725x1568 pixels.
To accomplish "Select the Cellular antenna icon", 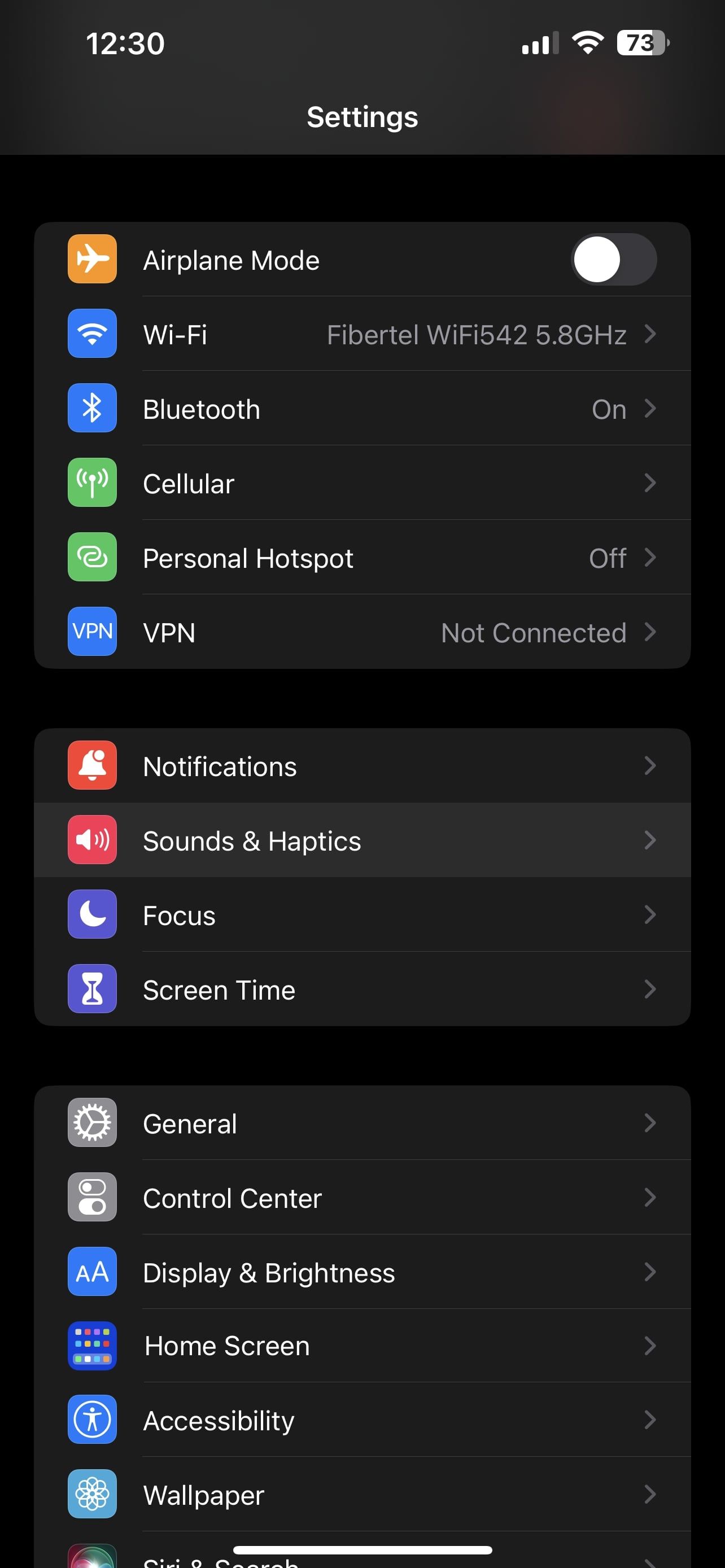I will [x=92, y=483].
